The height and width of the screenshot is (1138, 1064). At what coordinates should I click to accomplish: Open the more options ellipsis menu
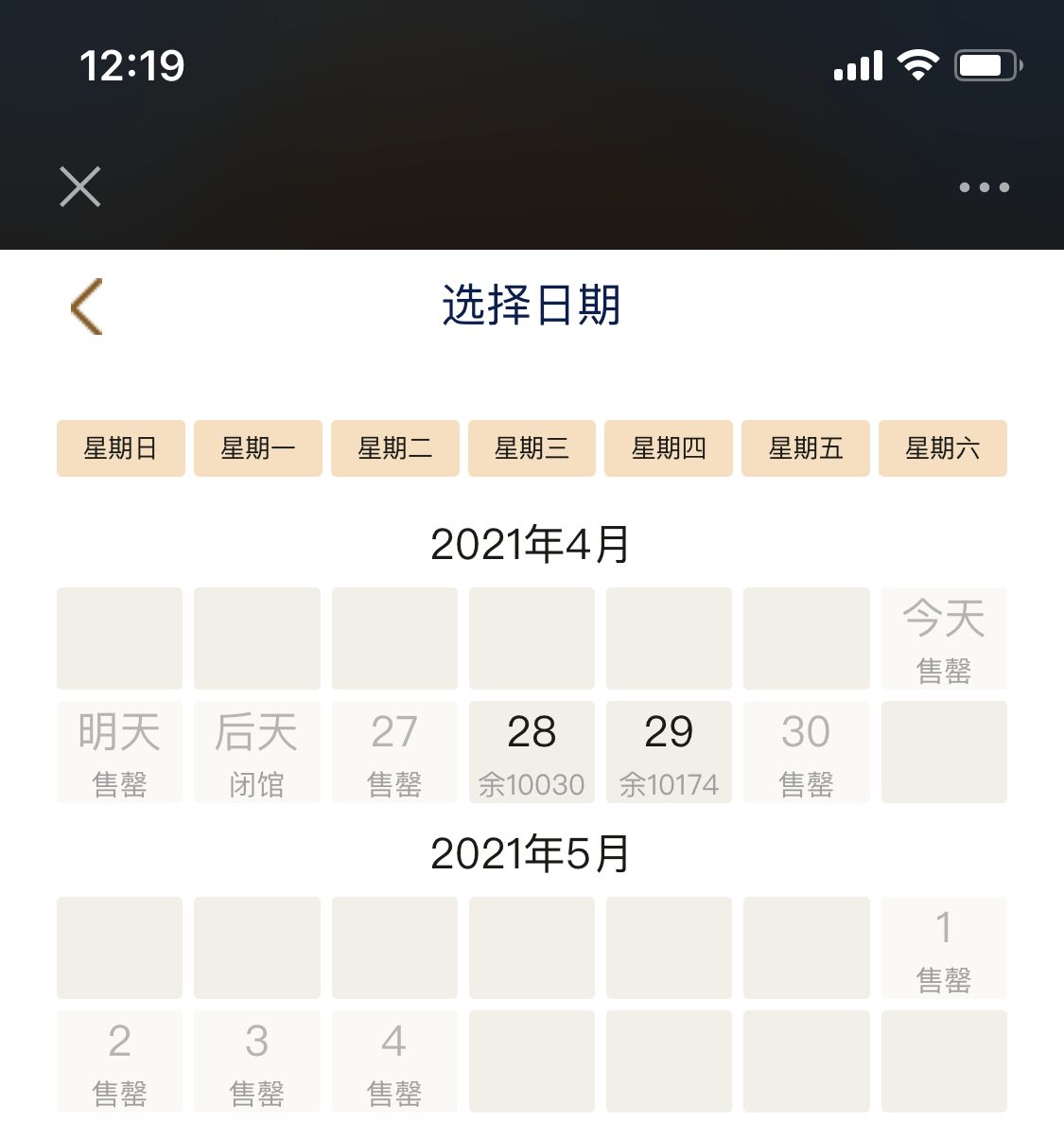[x=984, y=186]
